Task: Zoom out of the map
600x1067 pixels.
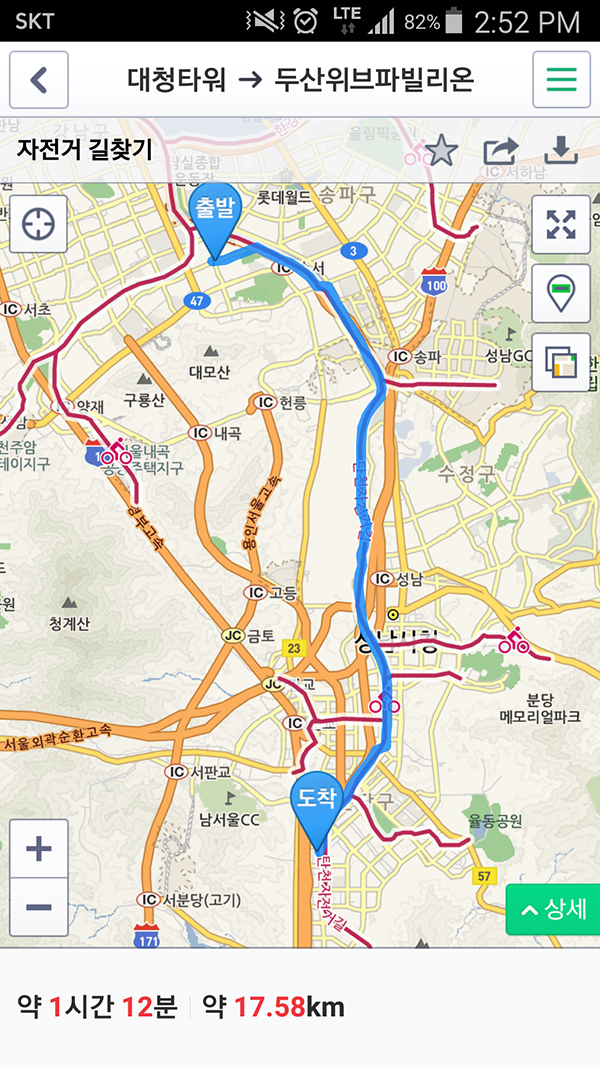Action: (39, 906)
